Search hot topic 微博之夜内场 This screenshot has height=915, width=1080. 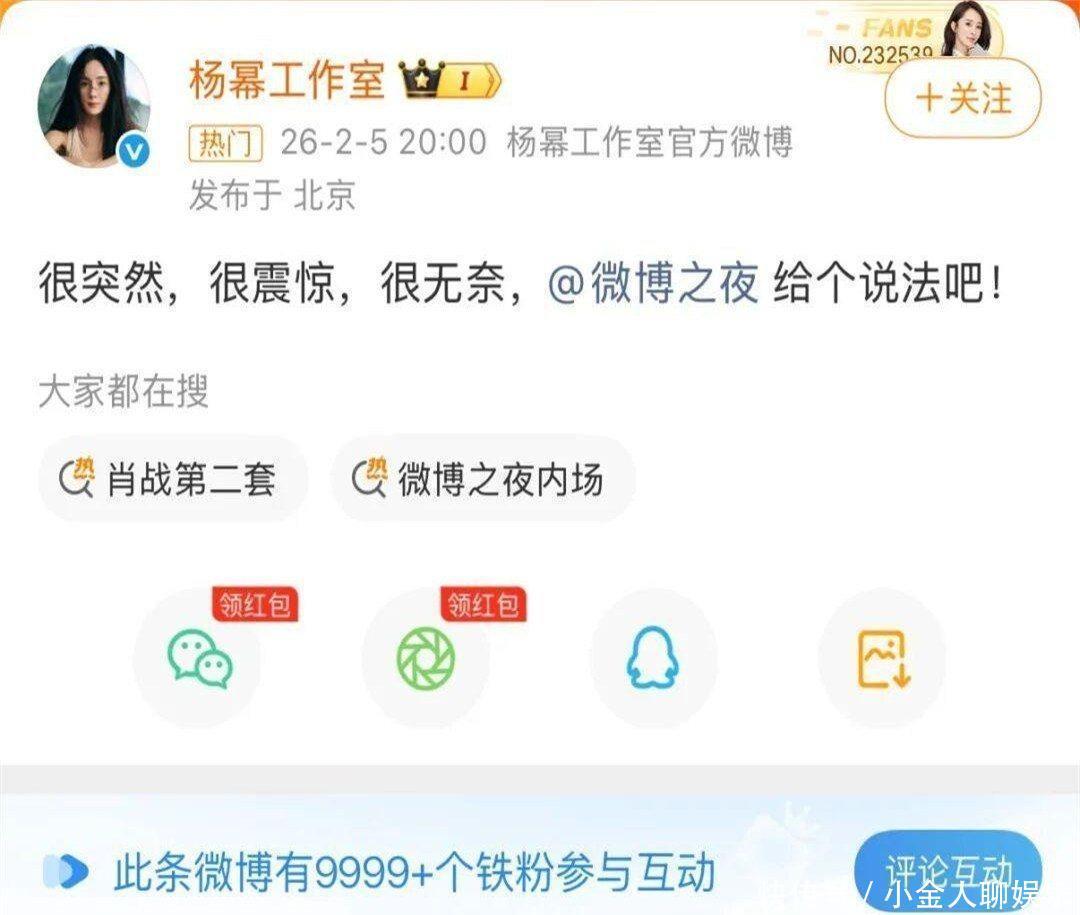tap(482, 478)
